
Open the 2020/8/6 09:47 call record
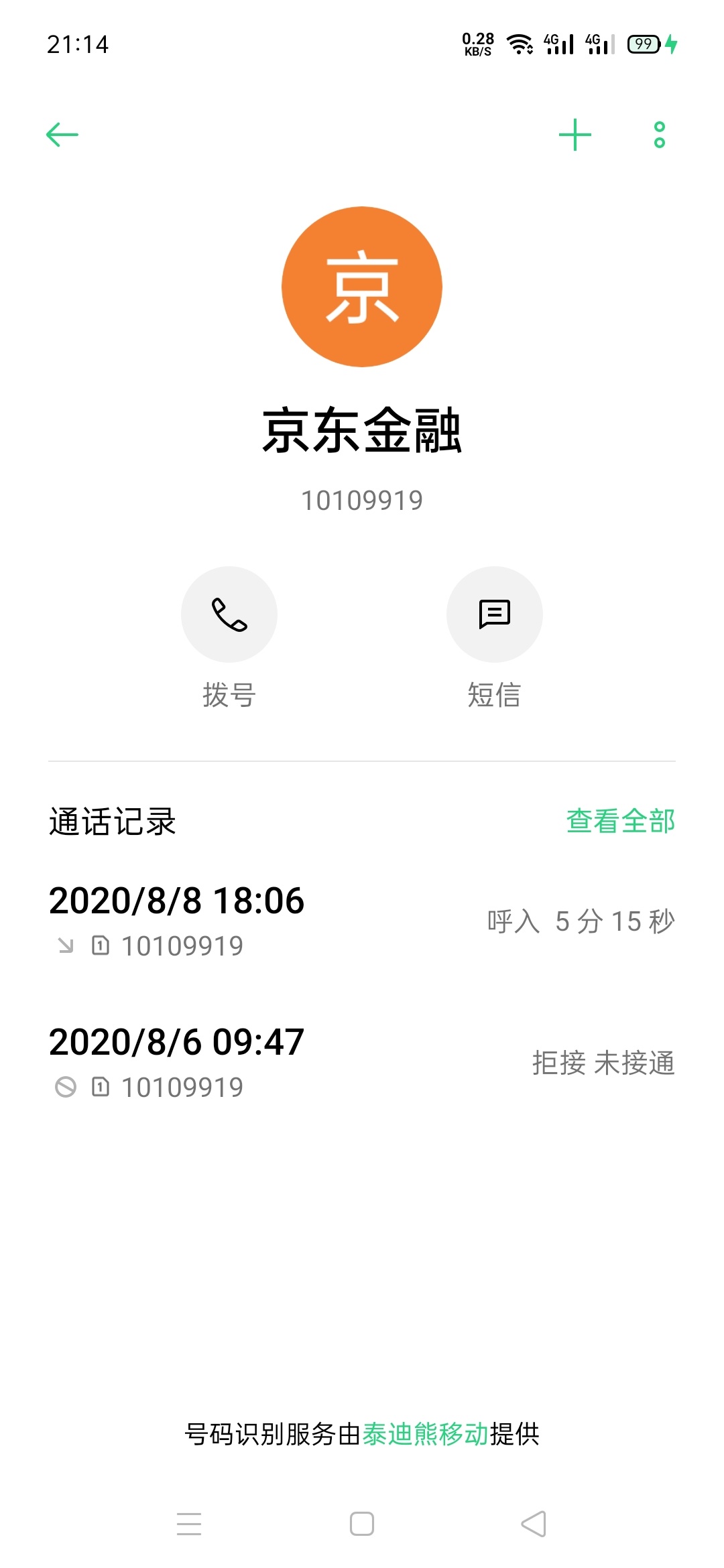coord(362,1062)
